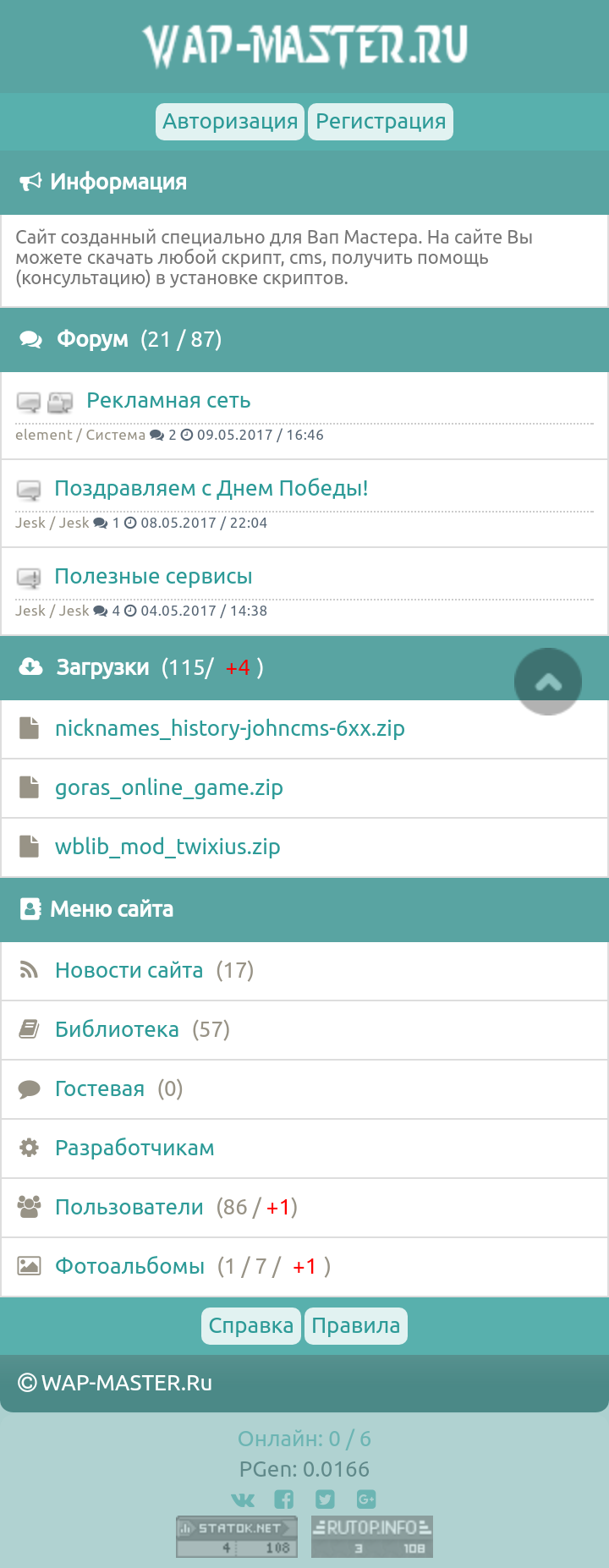Open goras_online_game.zip download

[168, 788]
